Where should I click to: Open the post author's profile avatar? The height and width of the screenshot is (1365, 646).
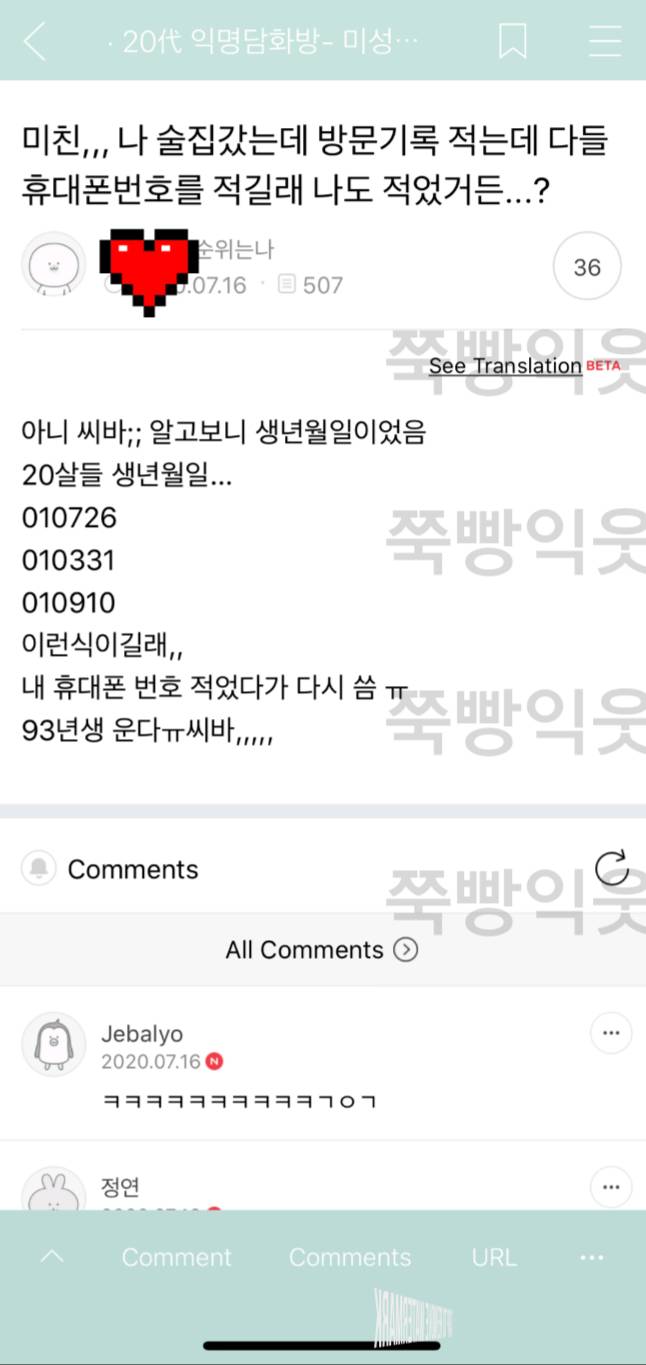pyautogui.click(x=53, y=265)
